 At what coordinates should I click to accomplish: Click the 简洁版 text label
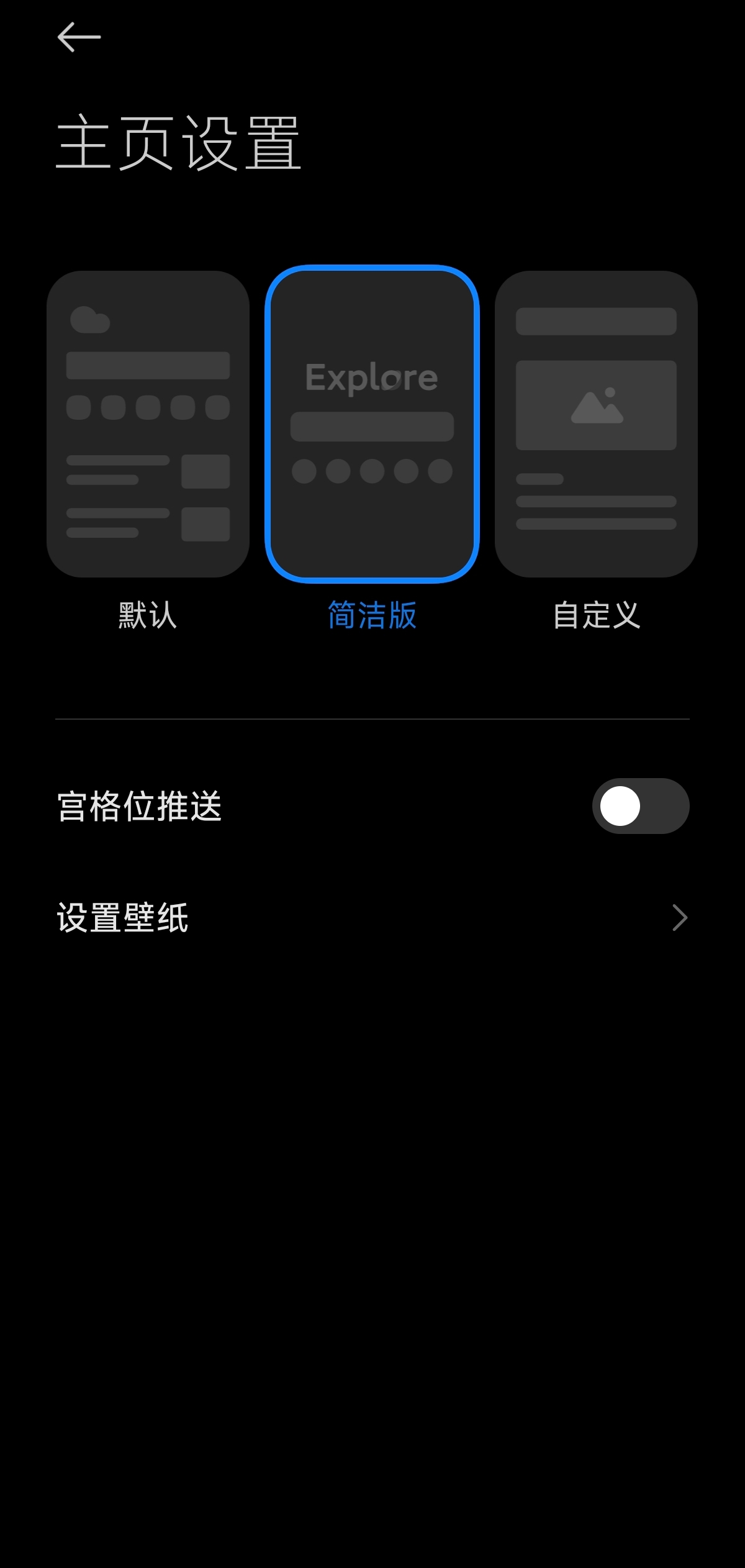pos(372,617)
